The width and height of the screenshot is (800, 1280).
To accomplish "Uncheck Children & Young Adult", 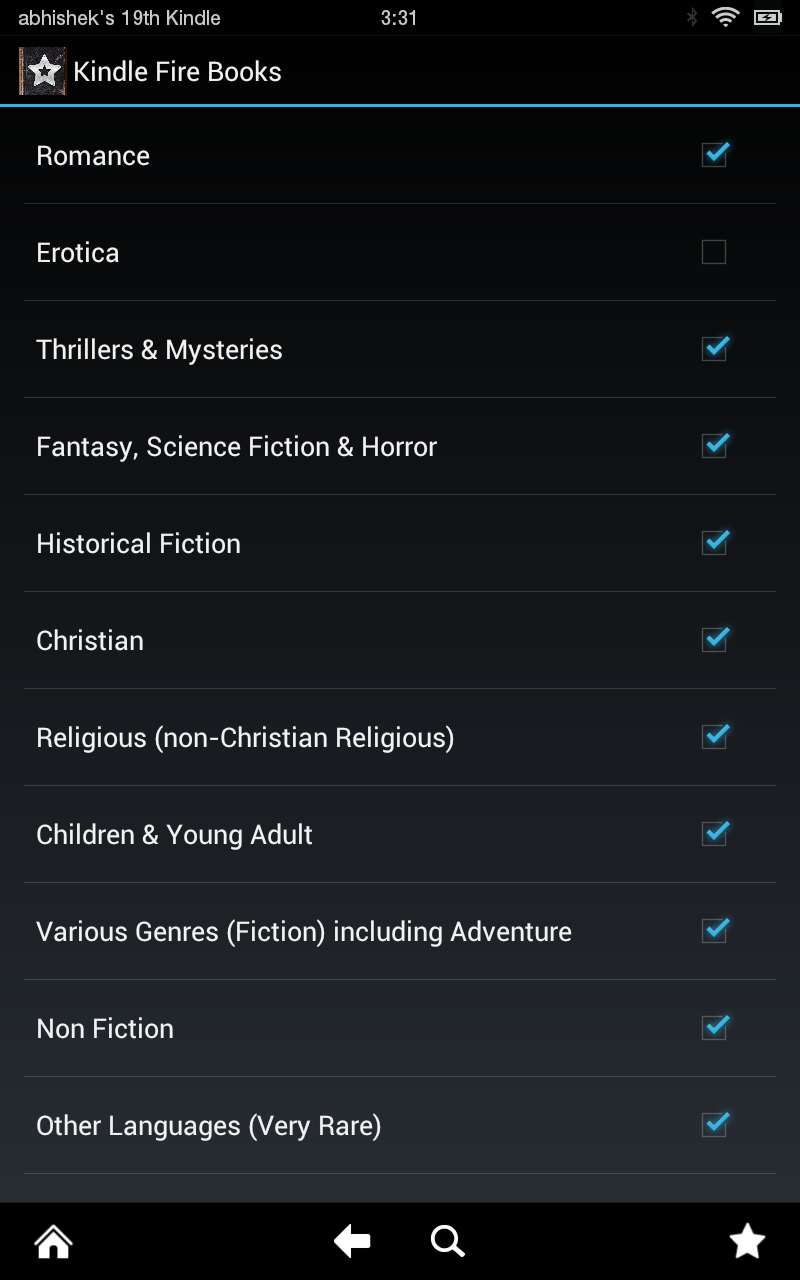I will (714, 834).
